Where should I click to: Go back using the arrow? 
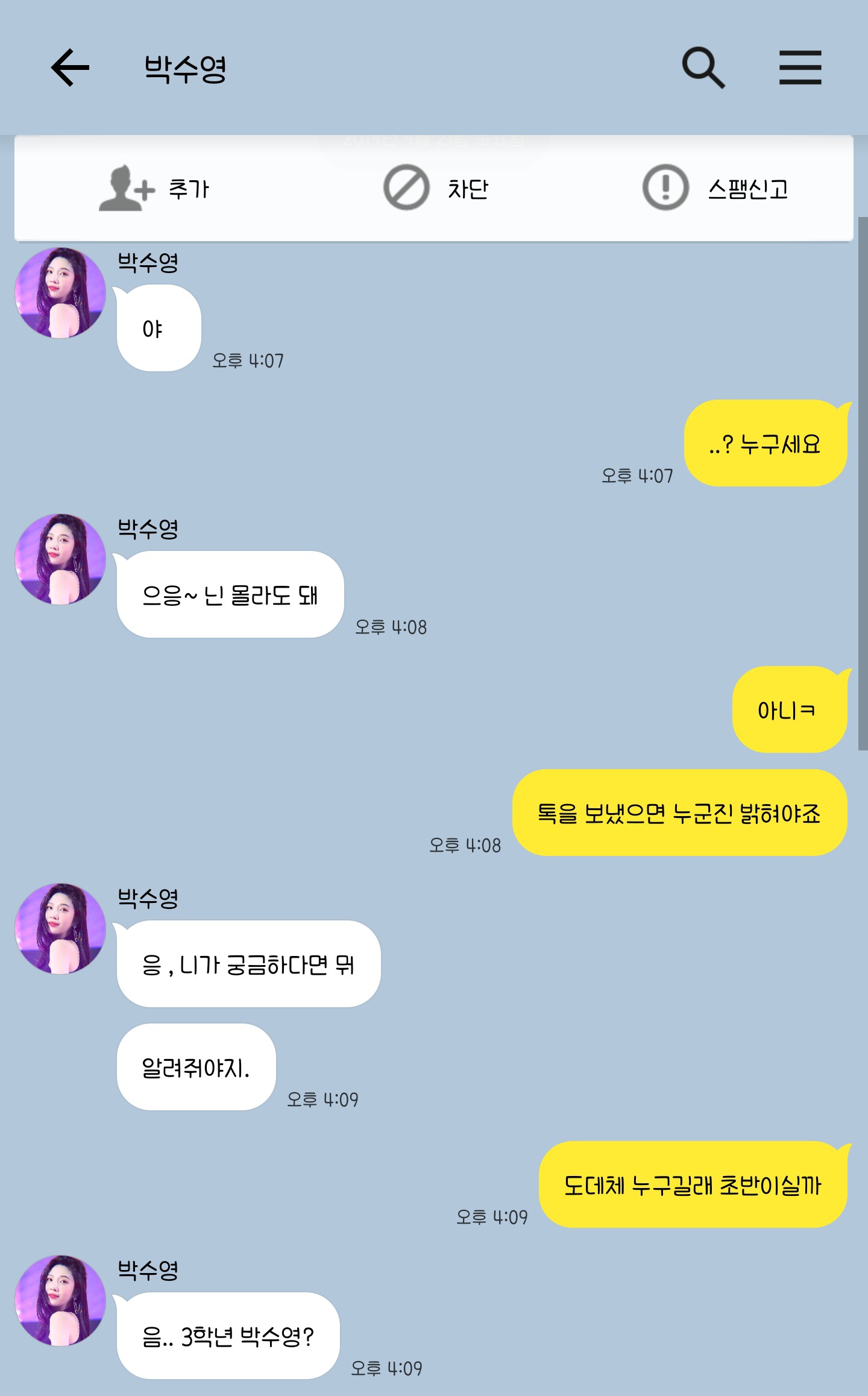(x=70, y=68)
